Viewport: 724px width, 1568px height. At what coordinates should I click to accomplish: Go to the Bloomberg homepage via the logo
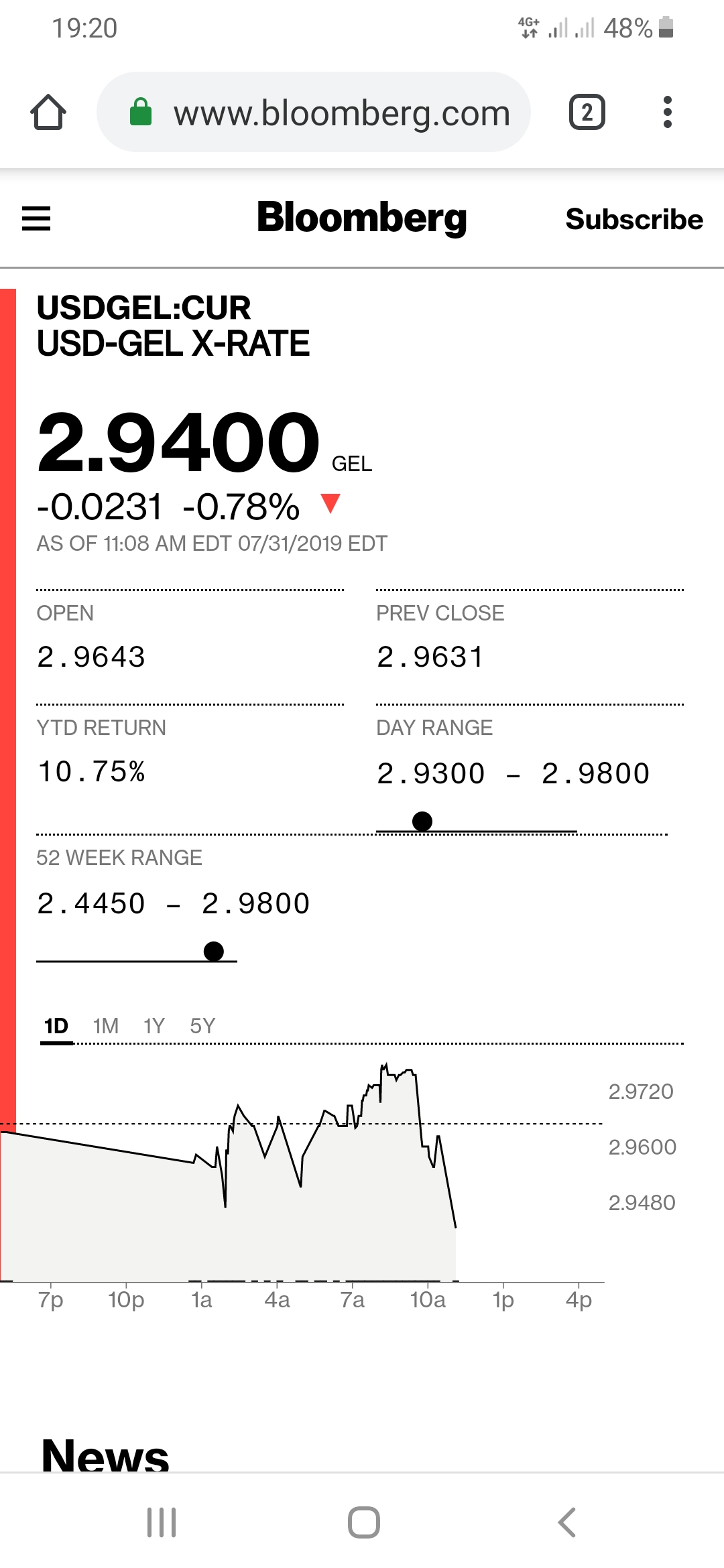361,218
